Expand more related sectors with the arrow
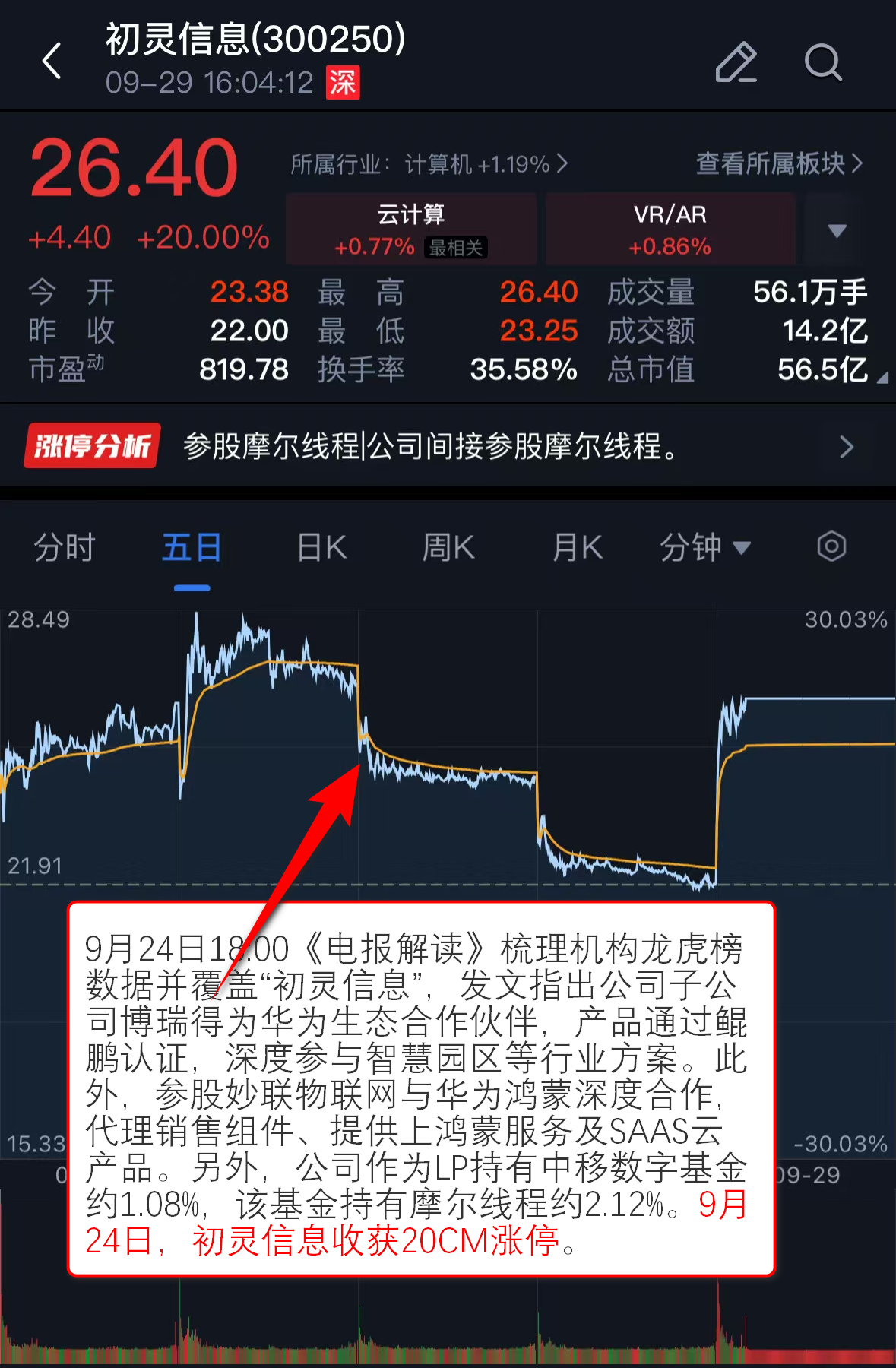The image size is (896, 1368). (x=837, y=230)
